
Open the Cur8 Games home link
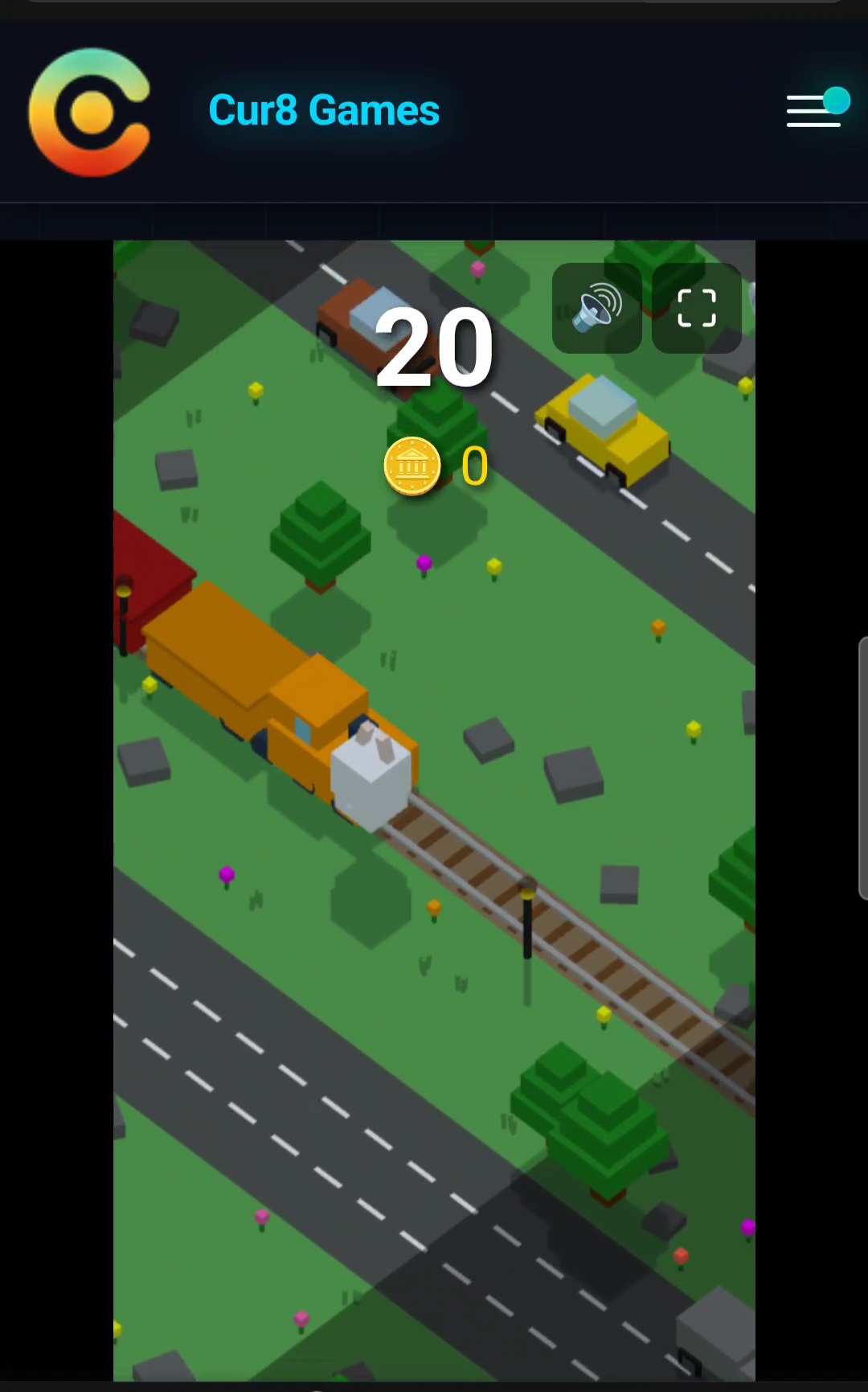[x=324, y=110]
